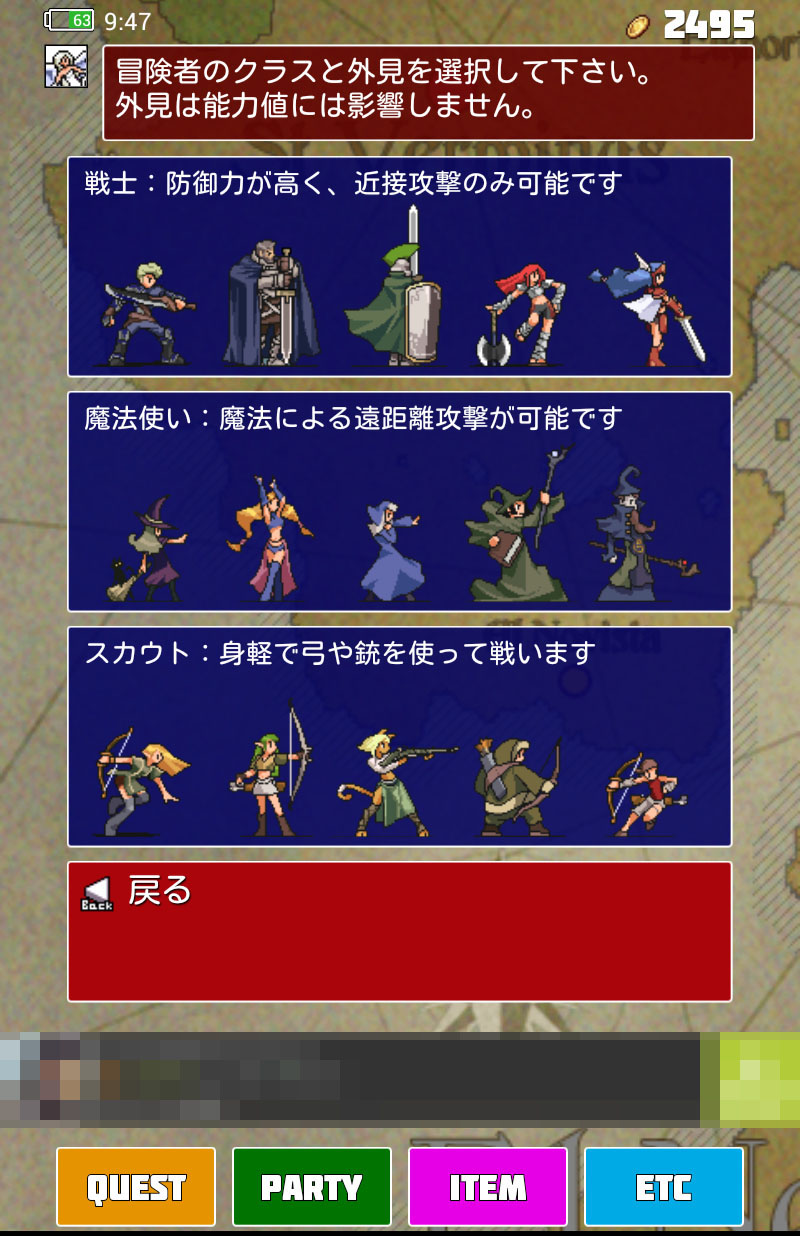Viewport: 800px width, 1236px height.
Task: Select the blond swordsman warrior sprite
Action: coord(148,313)
